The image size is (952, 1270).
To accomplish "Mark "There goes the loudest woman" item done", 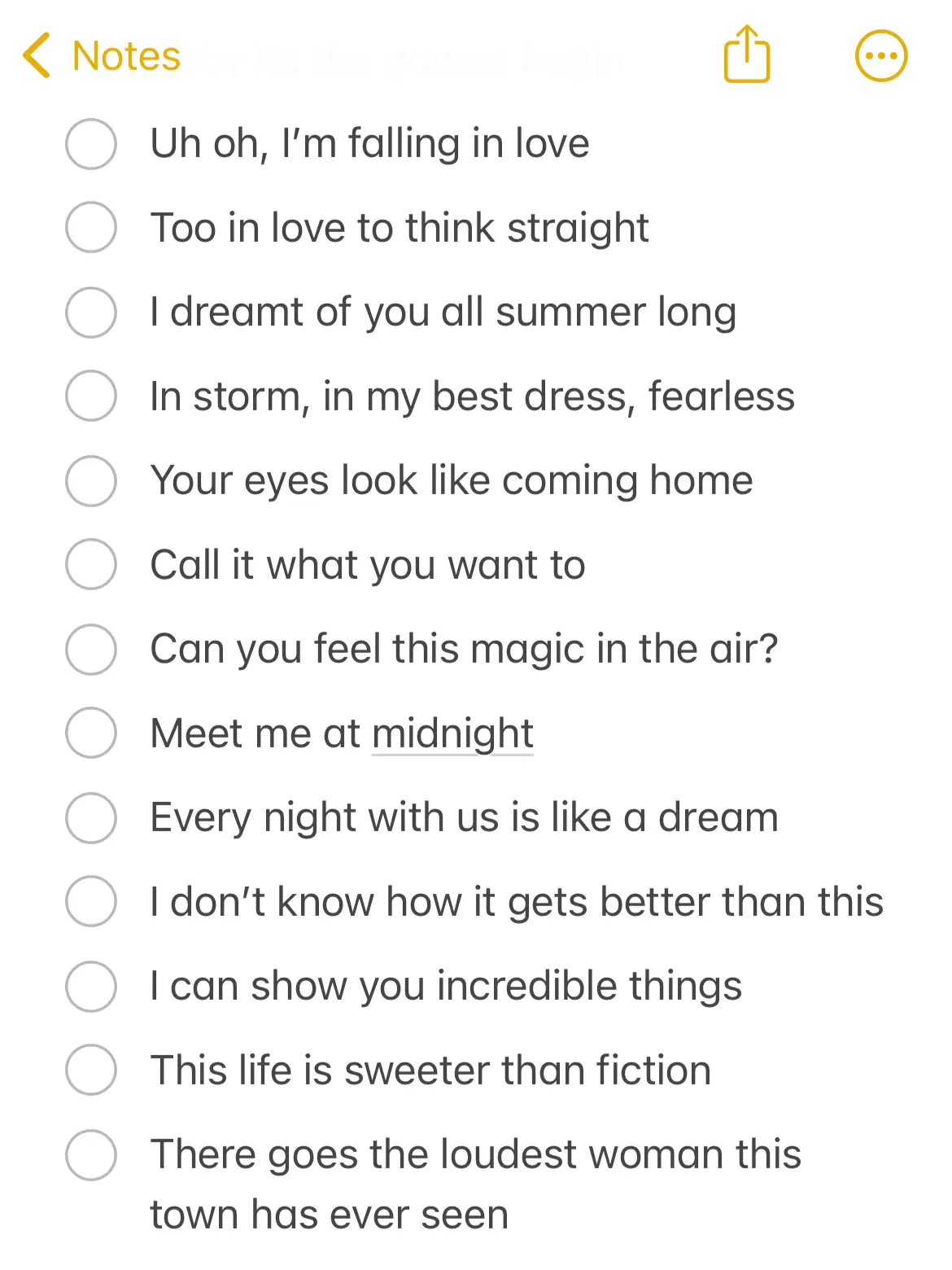I will pyautogui.click(x=91, y=1155).
